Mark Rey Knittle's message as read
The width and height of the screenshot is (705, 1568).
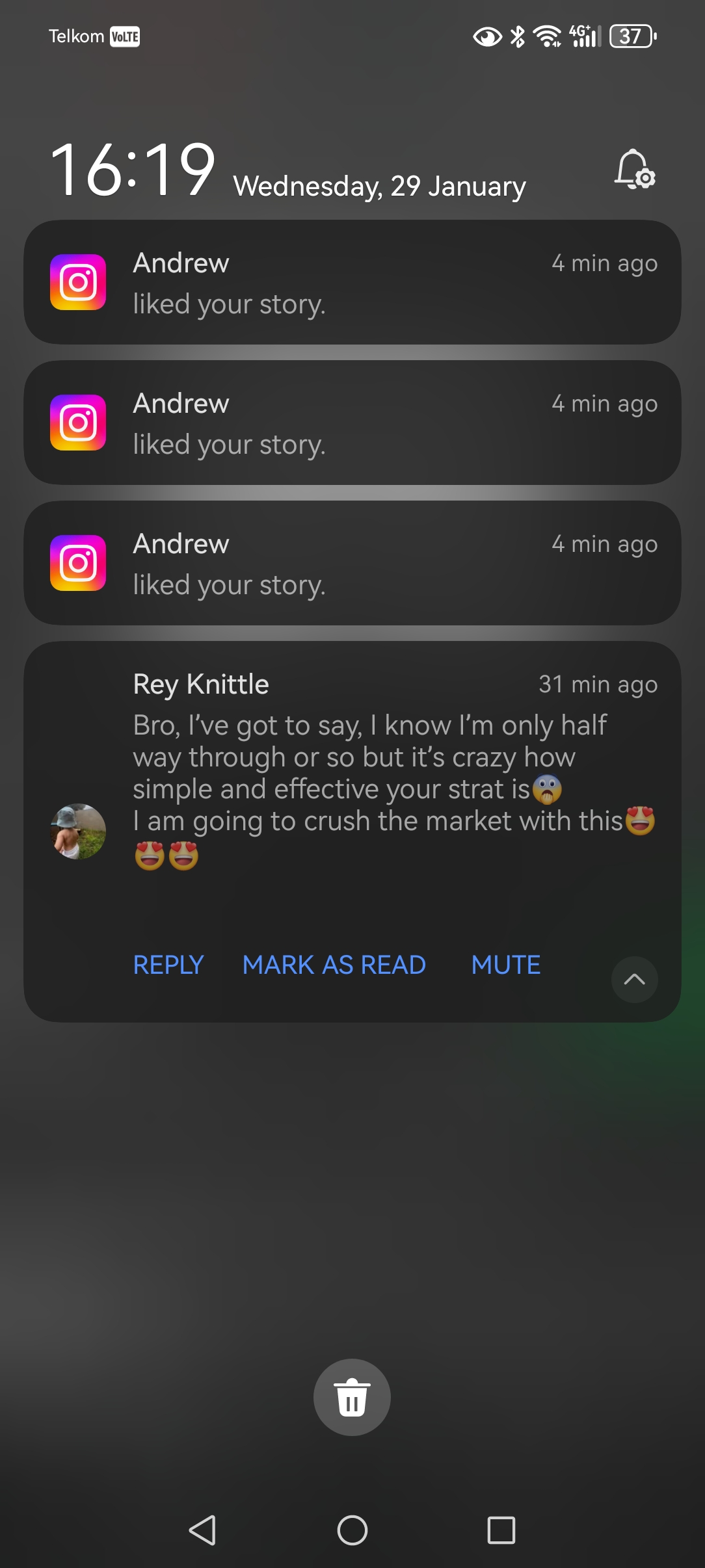tap(334, 965)
